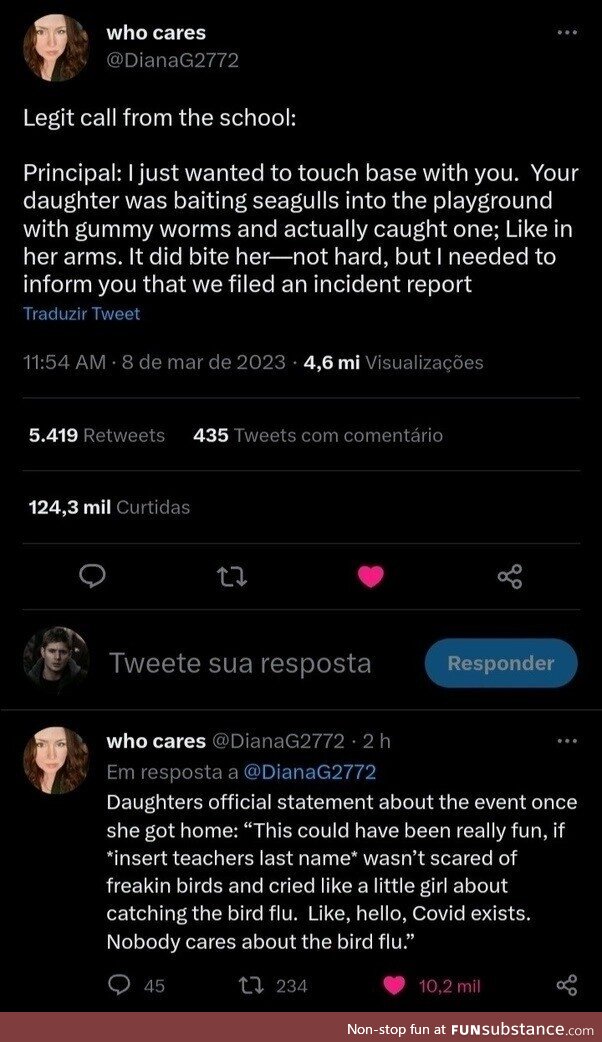
Task: Hit the Responder button
Action: pos(501,663)
